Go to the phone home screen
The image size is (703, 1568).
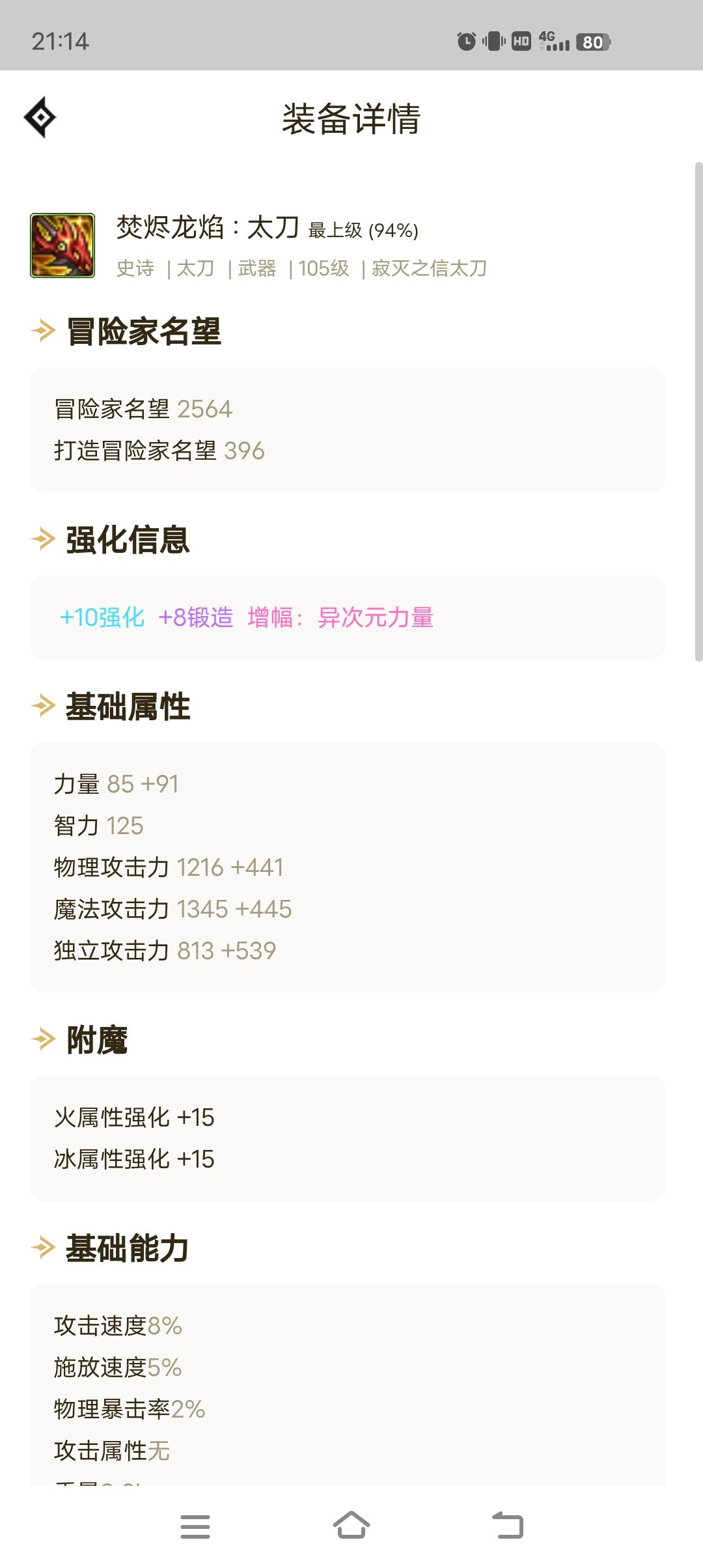(351, 1525)
